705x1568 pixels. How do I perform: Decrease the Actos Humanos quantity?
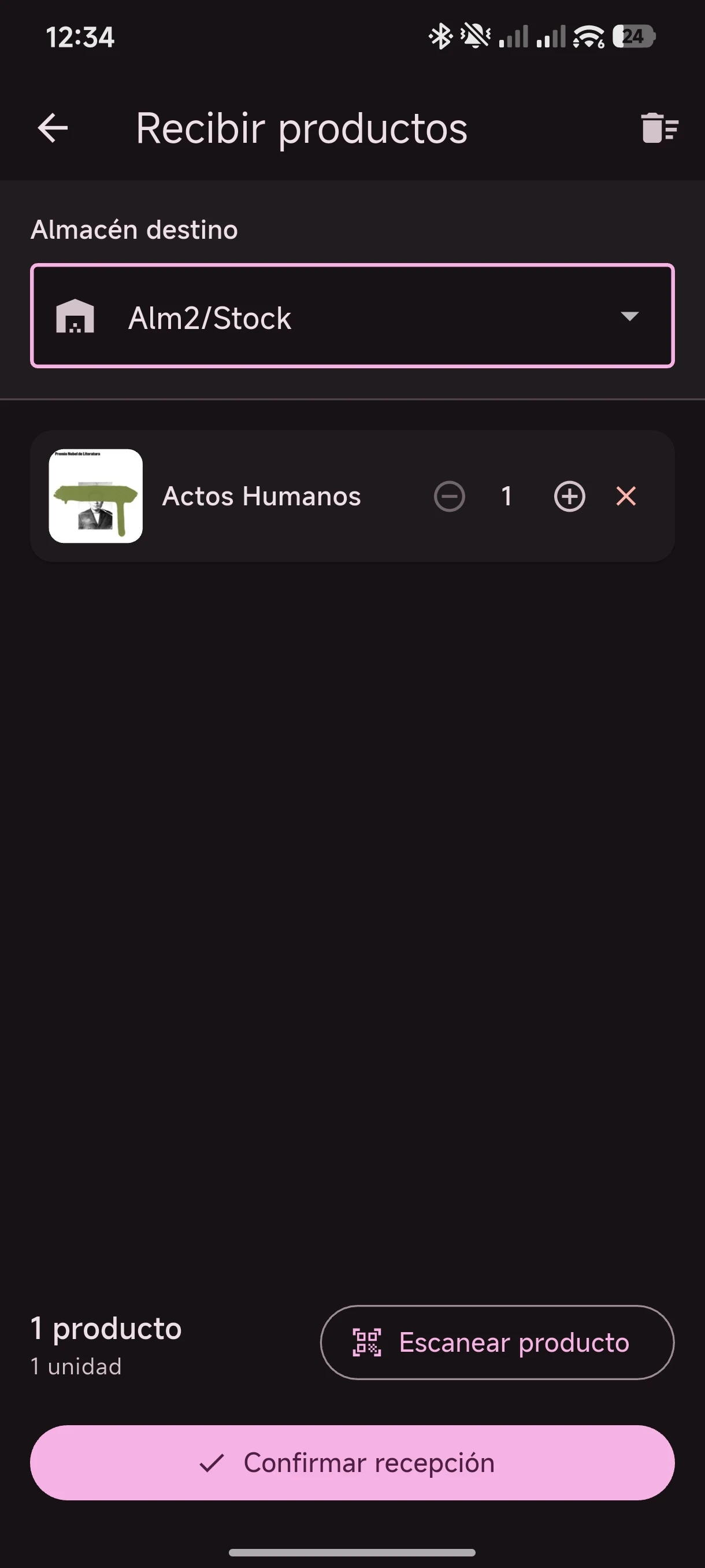449,497
